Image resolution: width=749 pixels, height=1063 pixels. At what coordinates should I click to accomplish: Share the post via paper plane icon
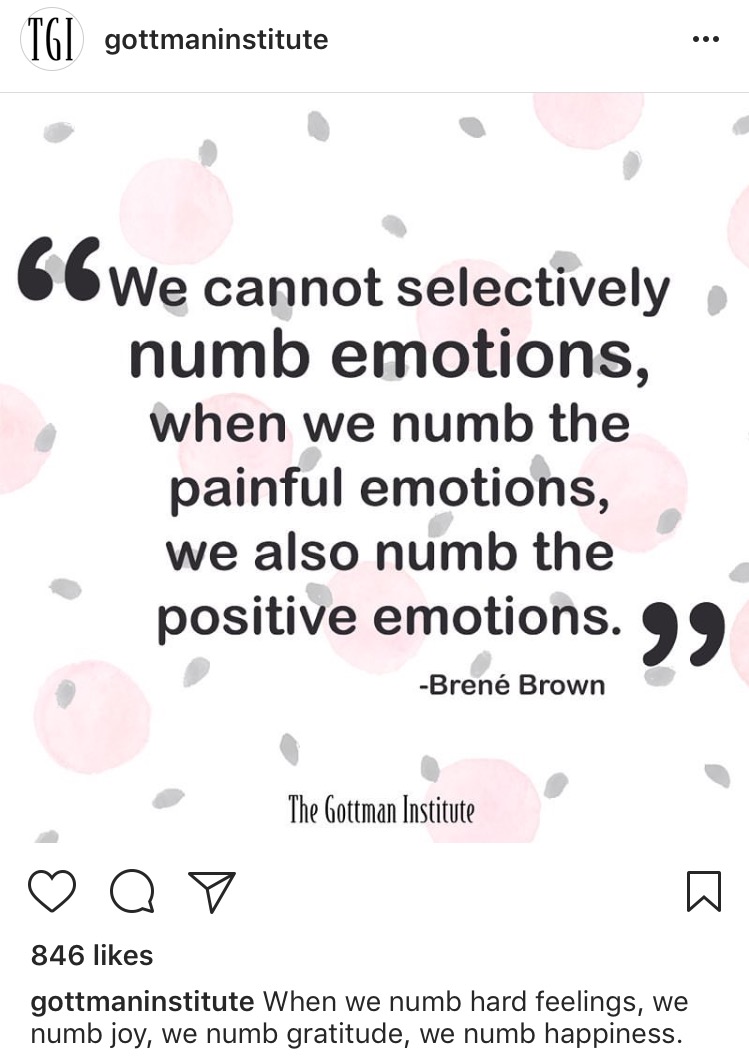pyautogui.click(x=212, y=891)
